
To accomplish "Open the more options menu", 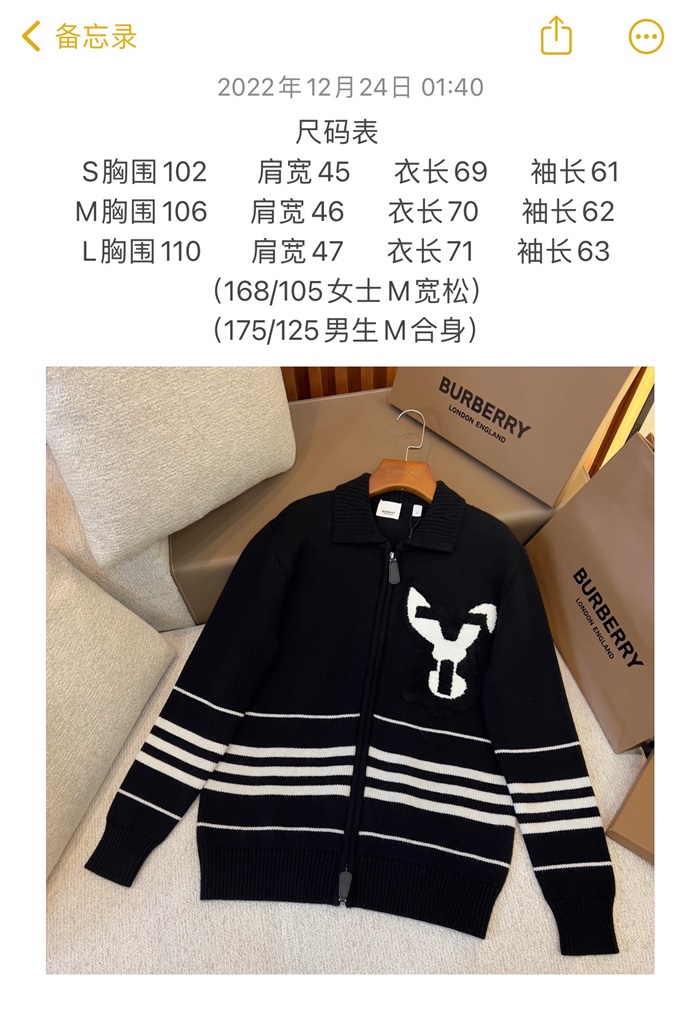I will (x=646, y=37).
